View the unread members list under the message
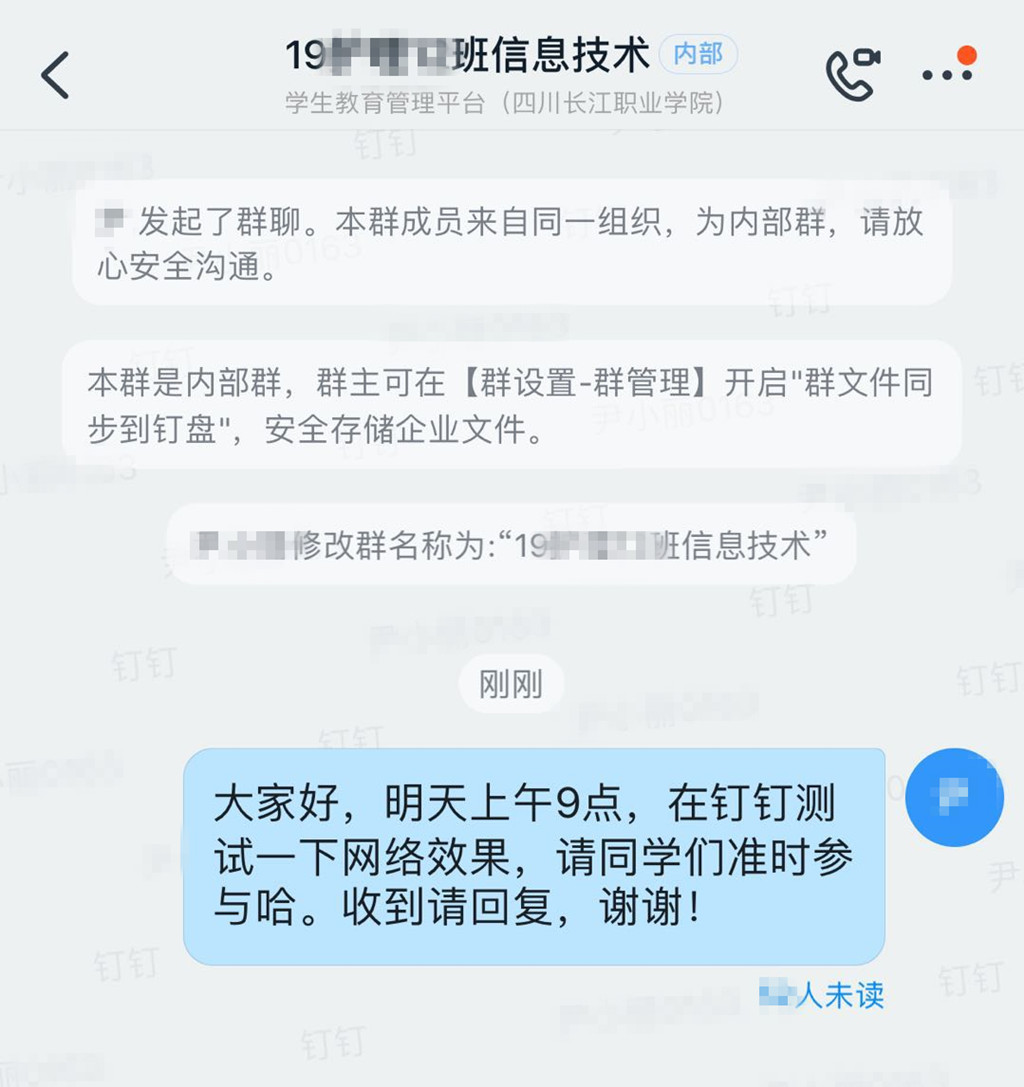Viewport: 1024px width, 1087px height. click(822, 995)
